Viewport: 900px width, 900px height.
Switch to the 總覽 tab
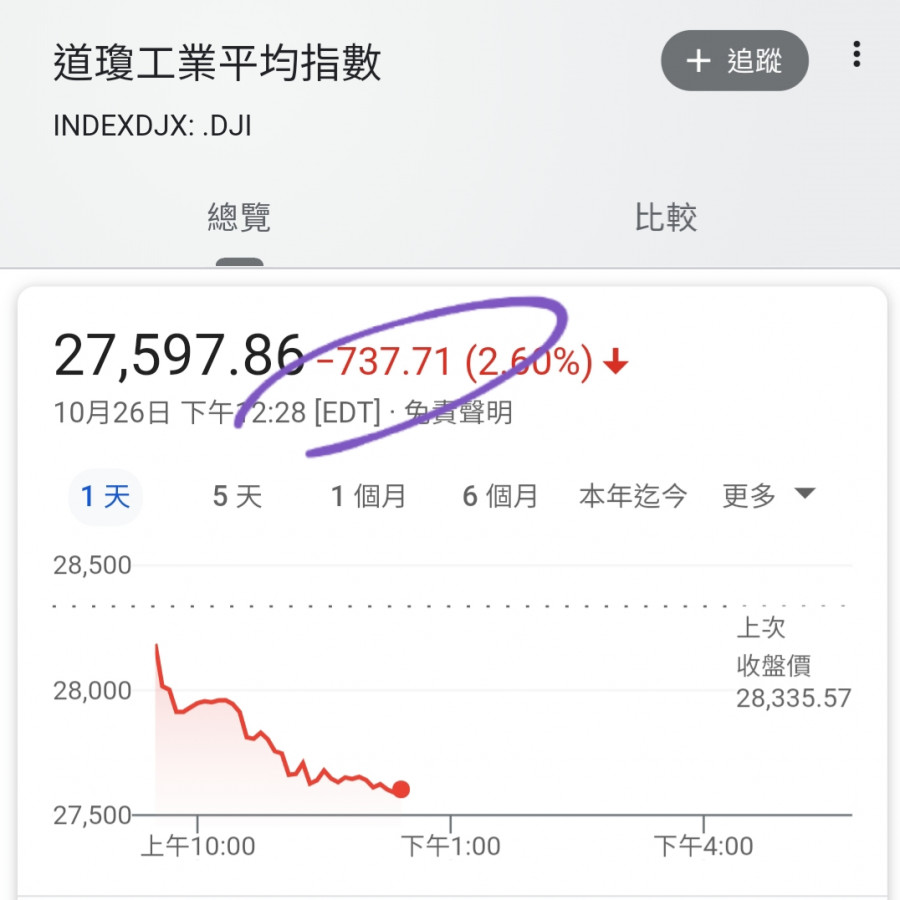(x=239, y=217)
